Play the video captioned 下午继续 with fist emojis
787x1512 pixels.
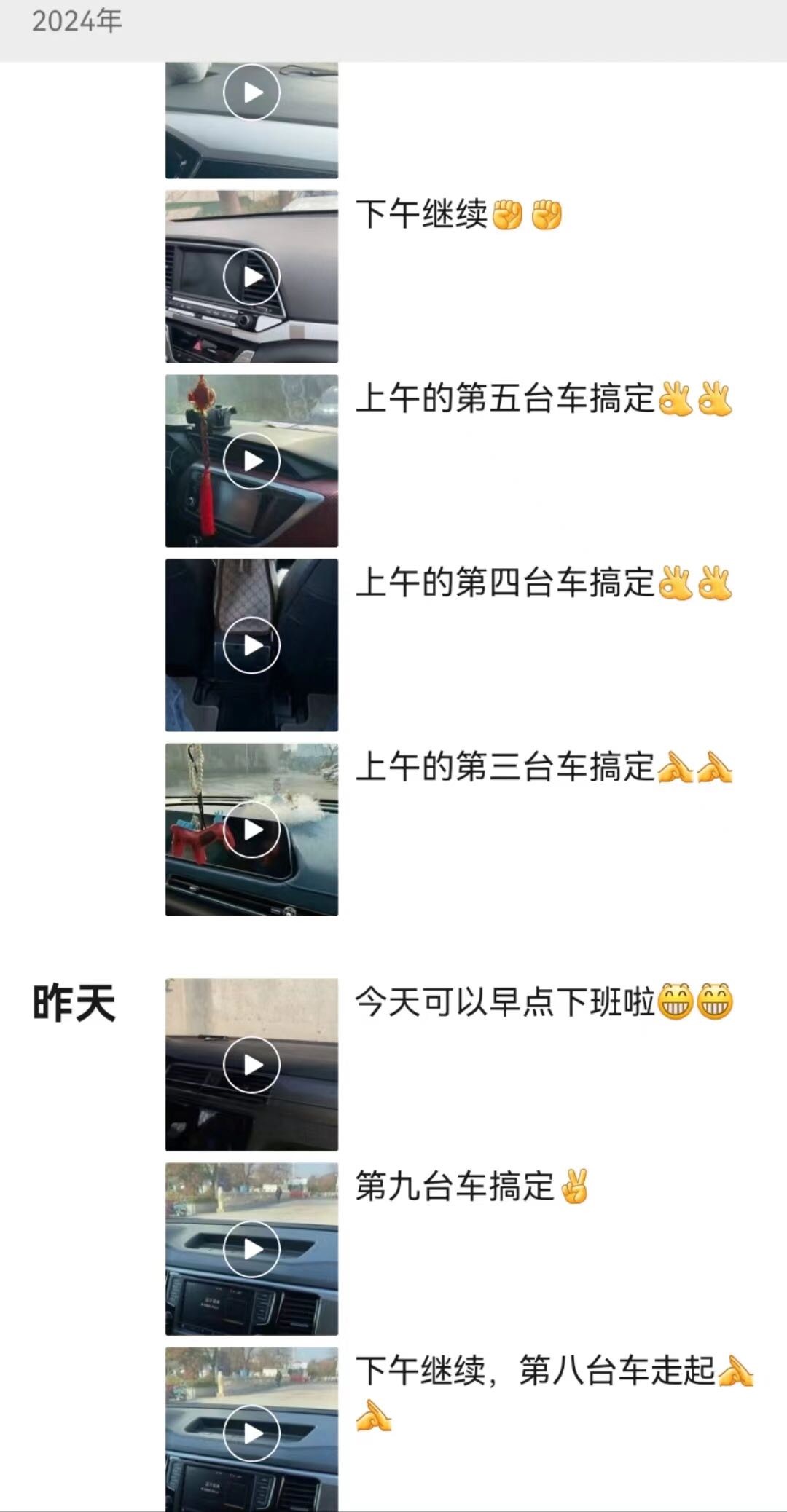point(251,277)
